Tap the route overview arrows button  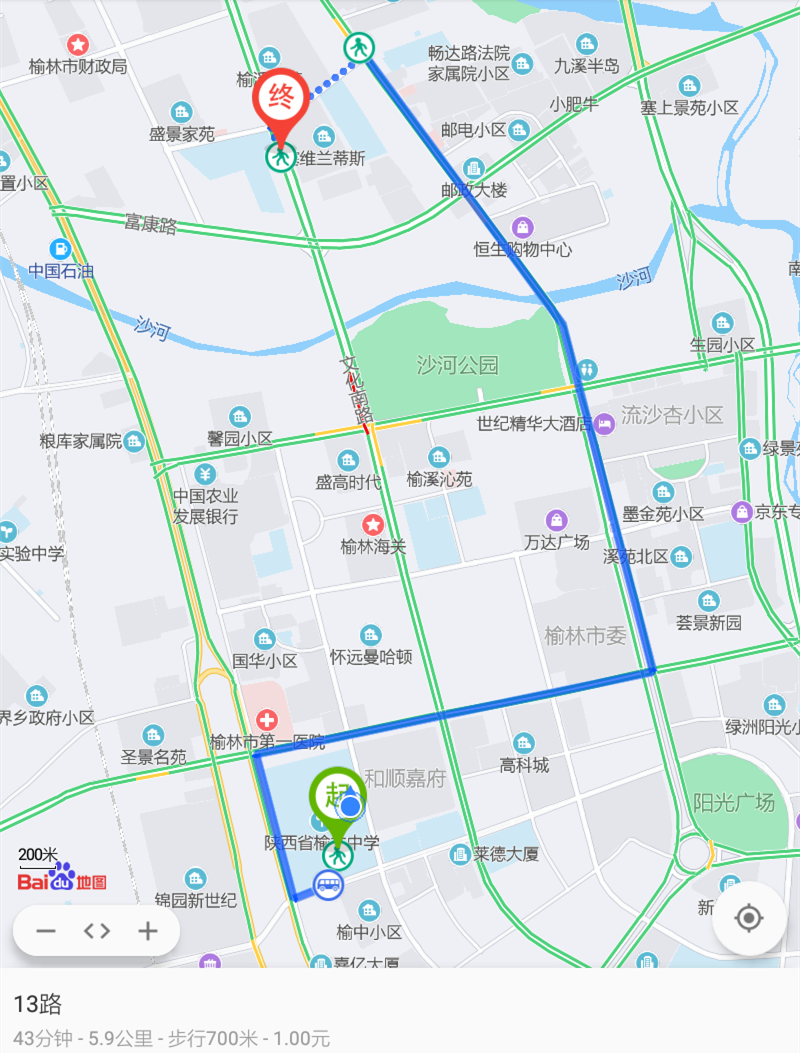point(97,932)
